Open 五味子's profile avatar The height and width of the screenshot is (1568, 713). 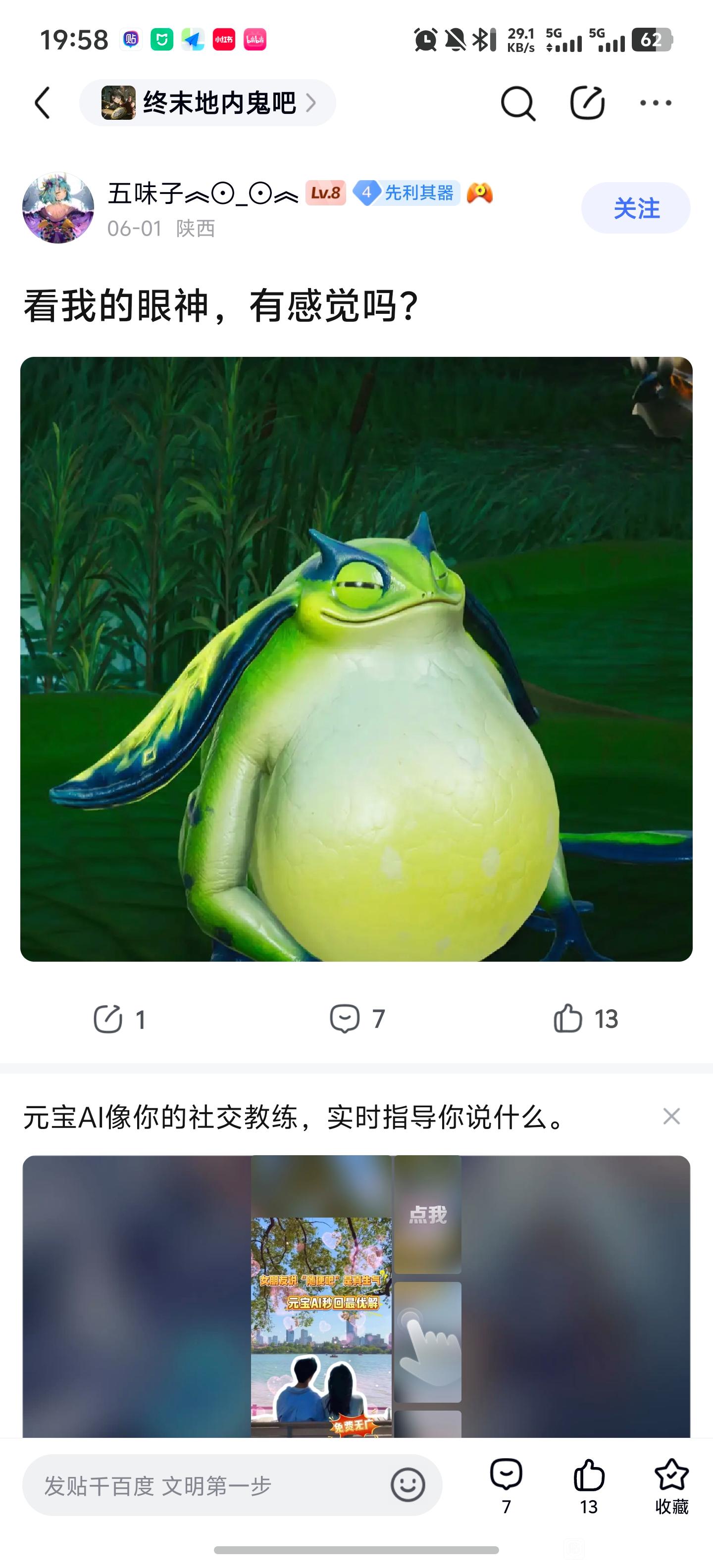click(58, 207)
